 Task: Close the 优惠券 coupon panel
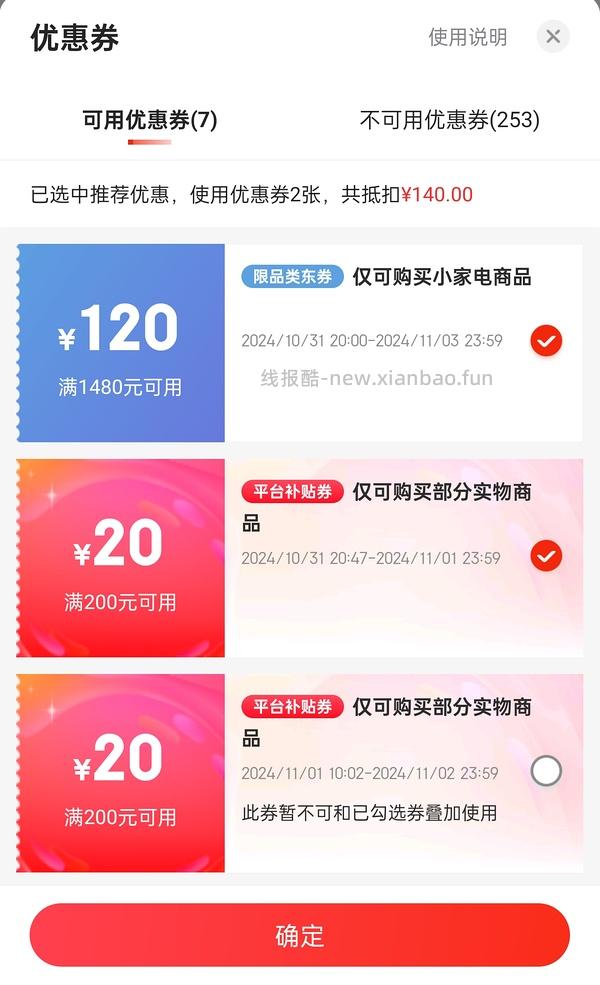(x=553, y=38)
